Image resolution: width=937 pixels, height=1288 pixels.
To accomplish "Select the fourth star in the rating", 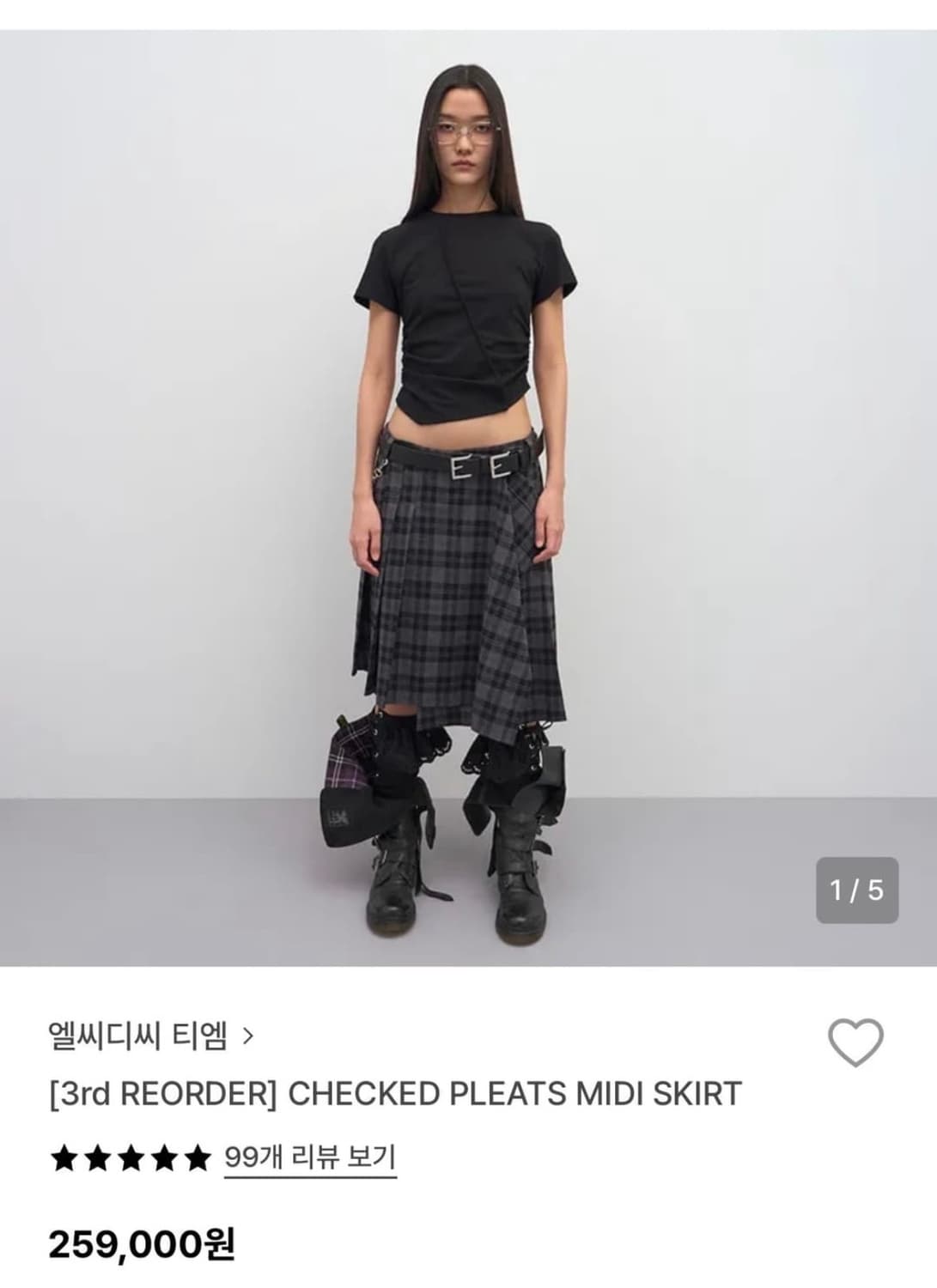I will point(163,1157).
